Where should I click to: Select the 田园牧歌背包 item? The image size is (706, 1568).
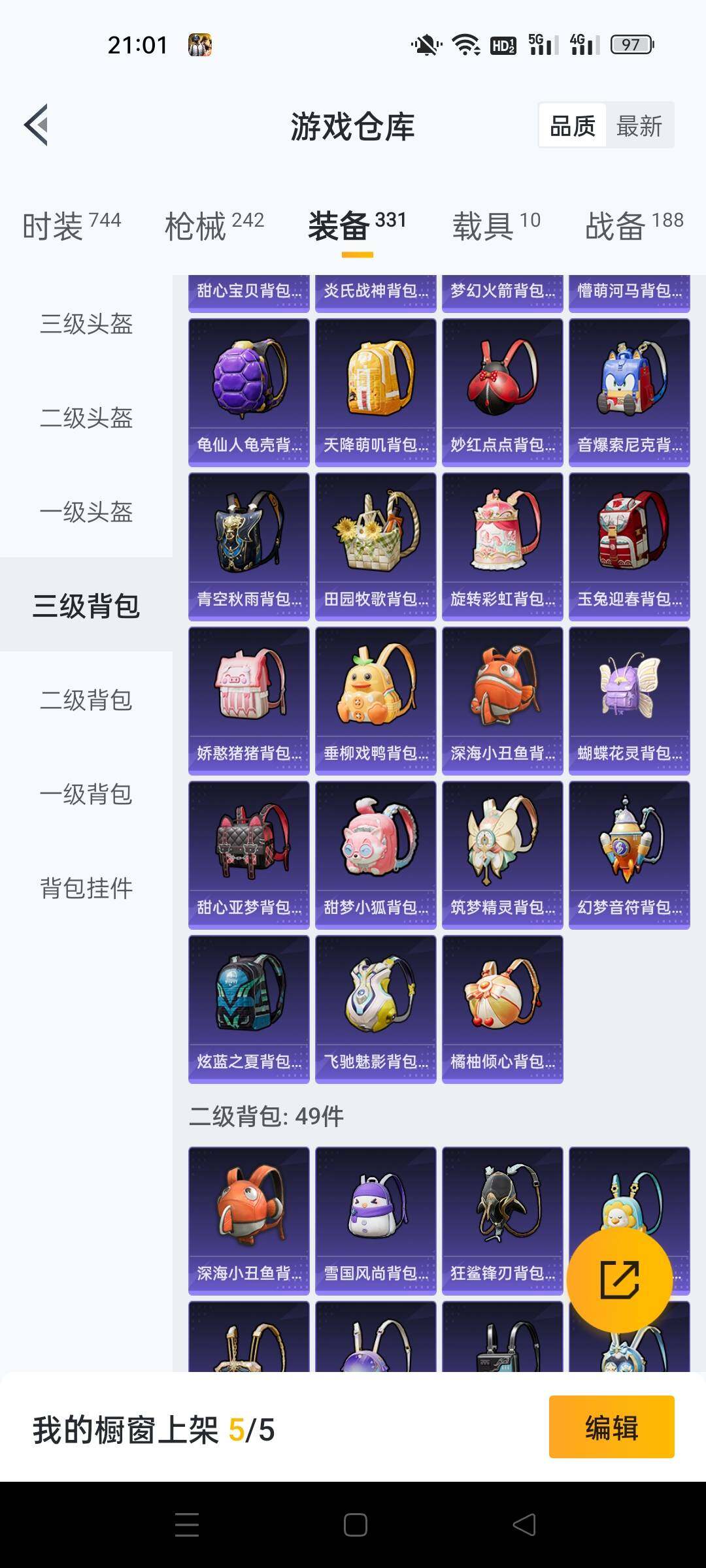click(x=376, y=546)
